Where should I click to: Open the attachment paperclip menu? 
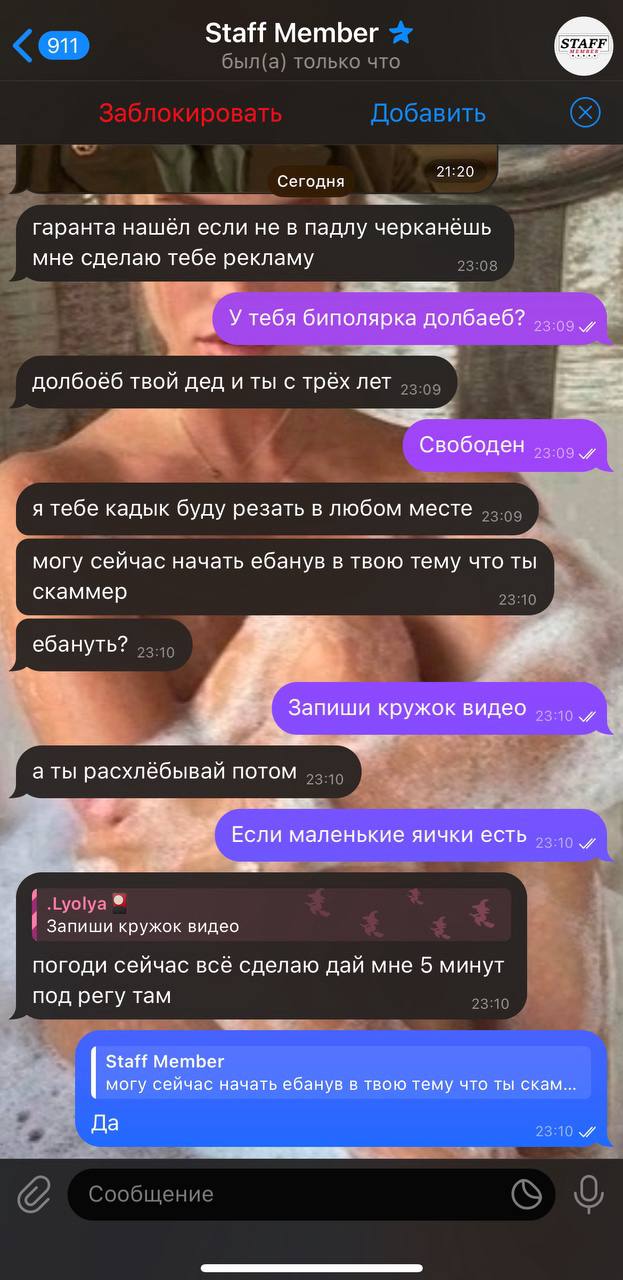pyautogui.click(x=33, y=1194)
